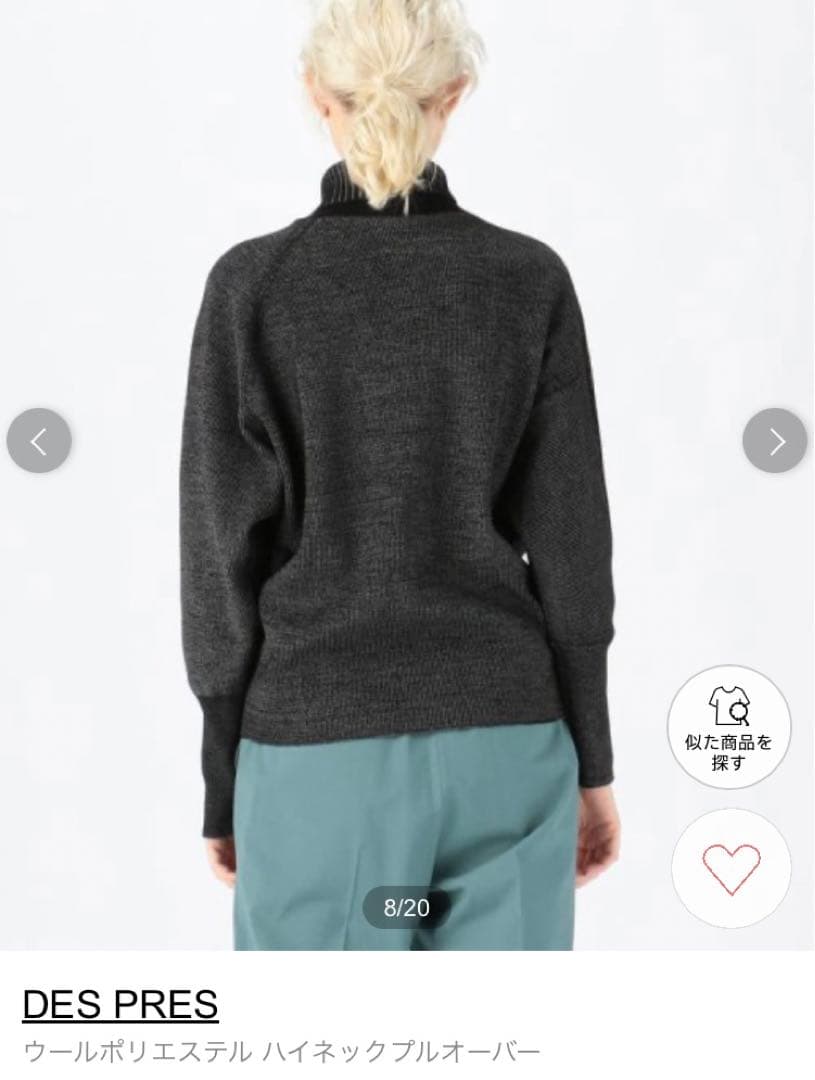The width and height of the screenshot is (815, 1080).
Task: Advance to the next product photo
Action: 775,441
